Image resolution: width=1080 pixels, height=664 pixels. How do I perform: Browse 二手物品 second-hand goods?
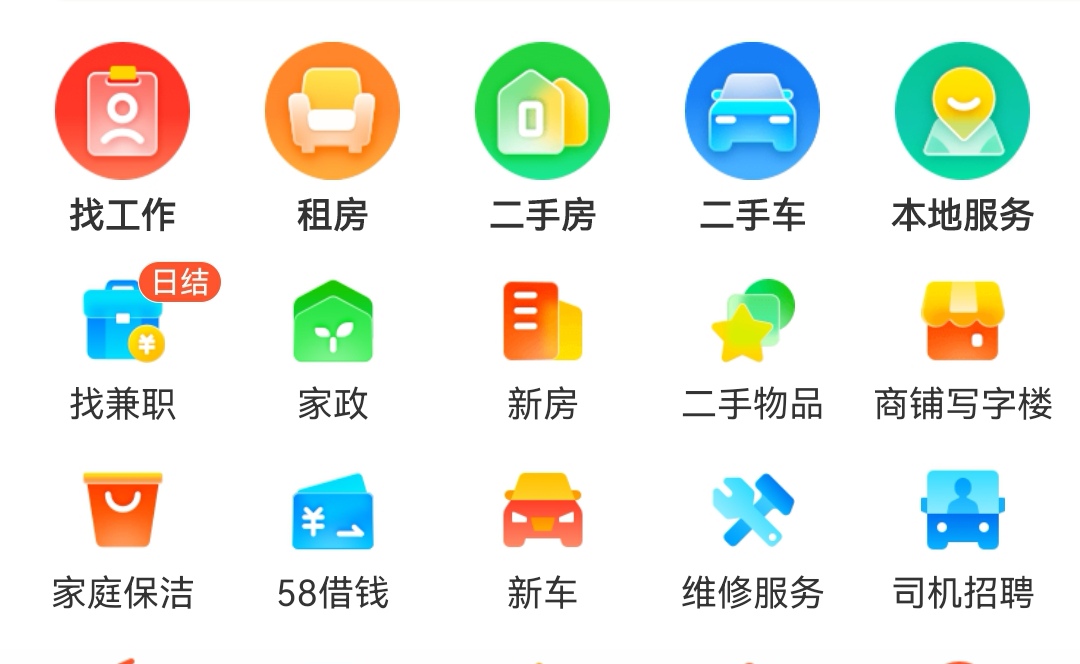pos(752,322)
